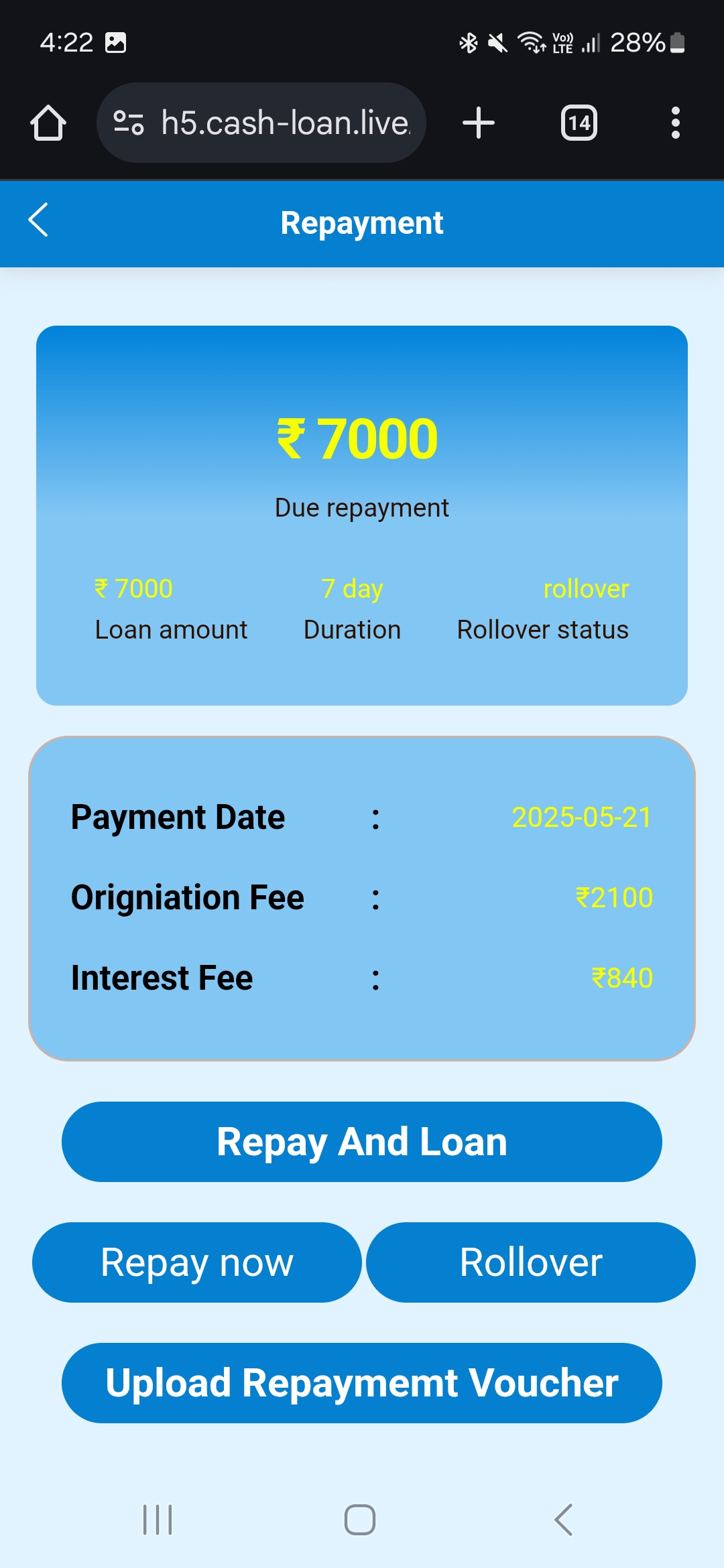Go to the phone home screen

[360, 1520]
